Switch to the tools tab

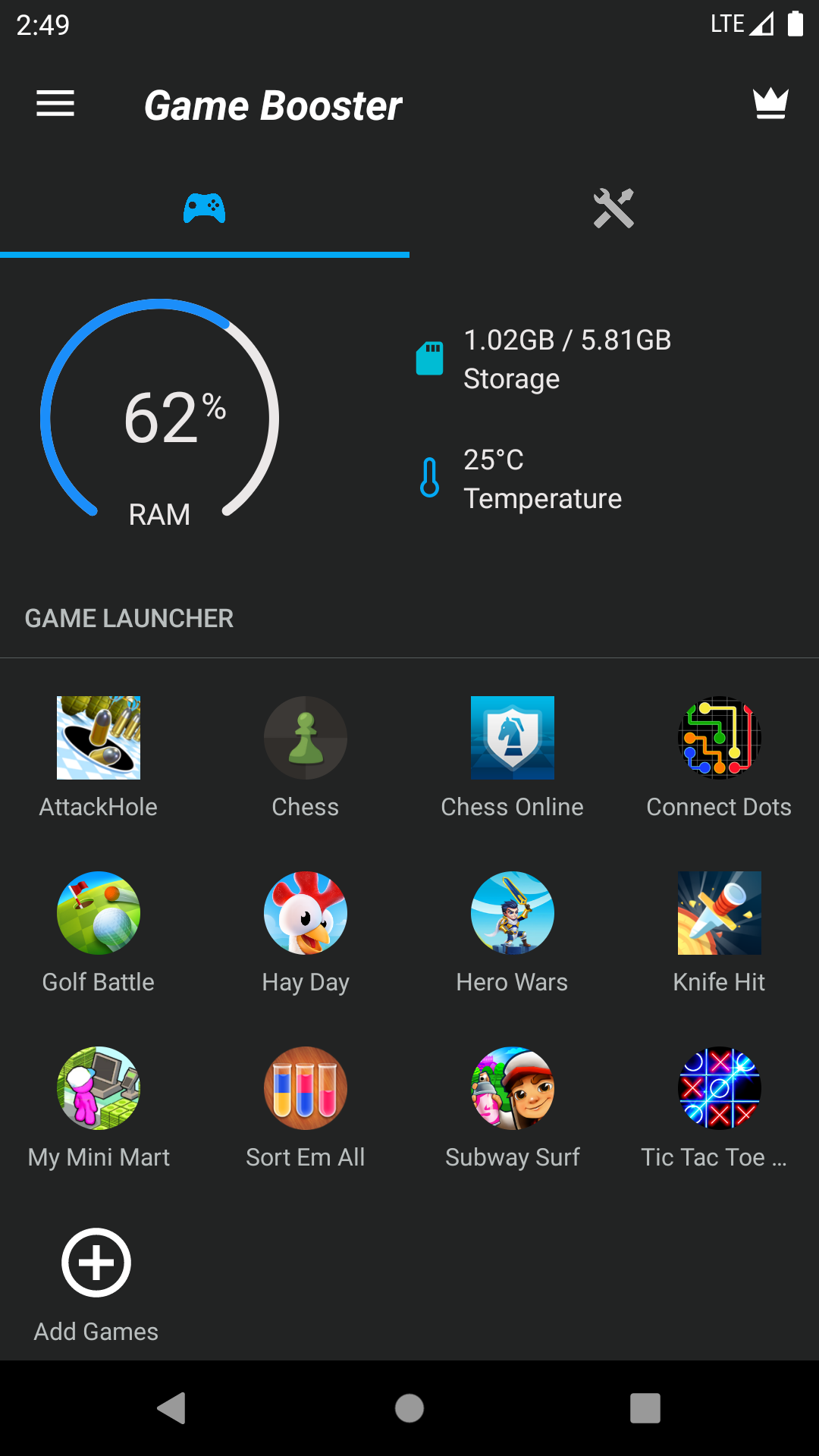pos(613,209)
